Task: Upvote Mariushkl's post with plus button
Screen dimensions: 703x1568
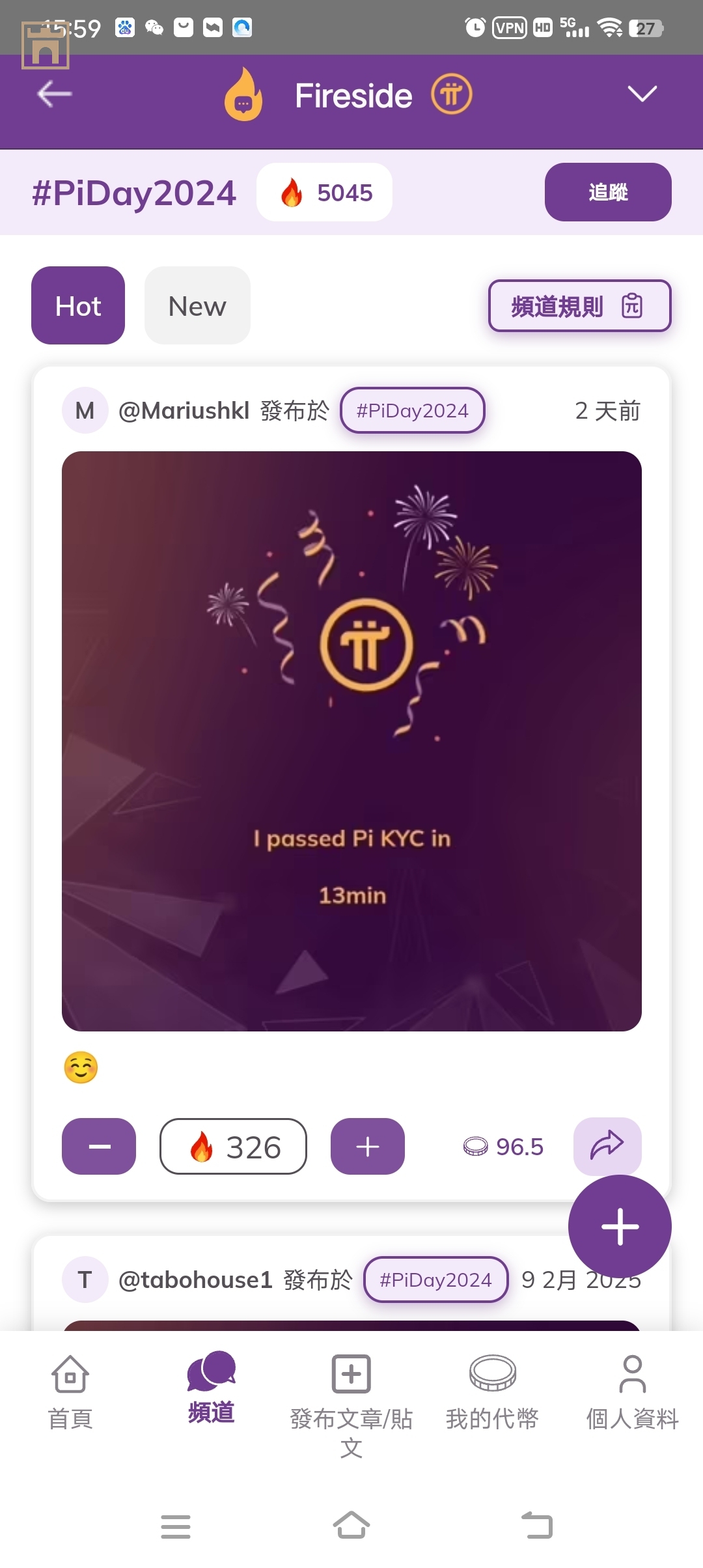Action: [x=367, y=1147]
